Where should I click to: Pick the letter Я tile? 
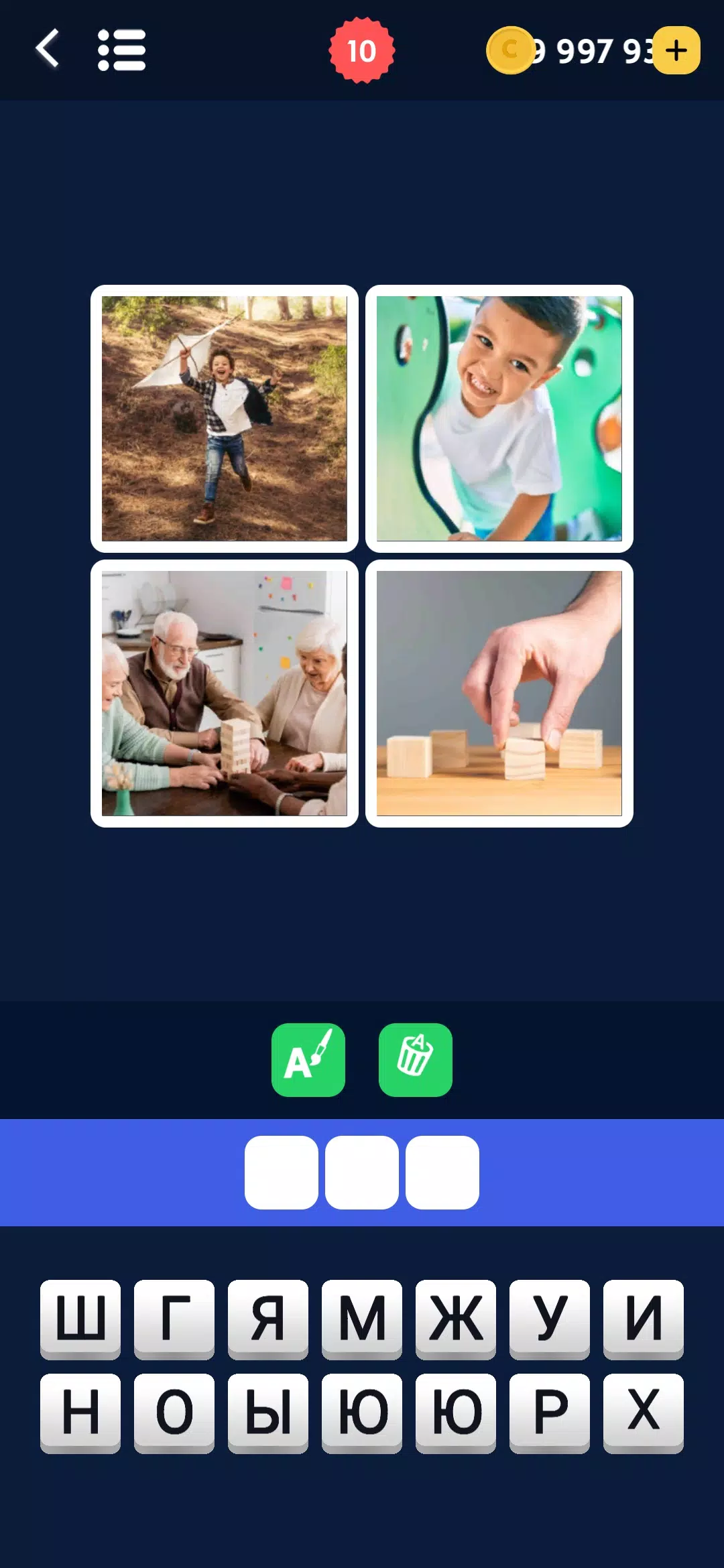pos(268,1318)
